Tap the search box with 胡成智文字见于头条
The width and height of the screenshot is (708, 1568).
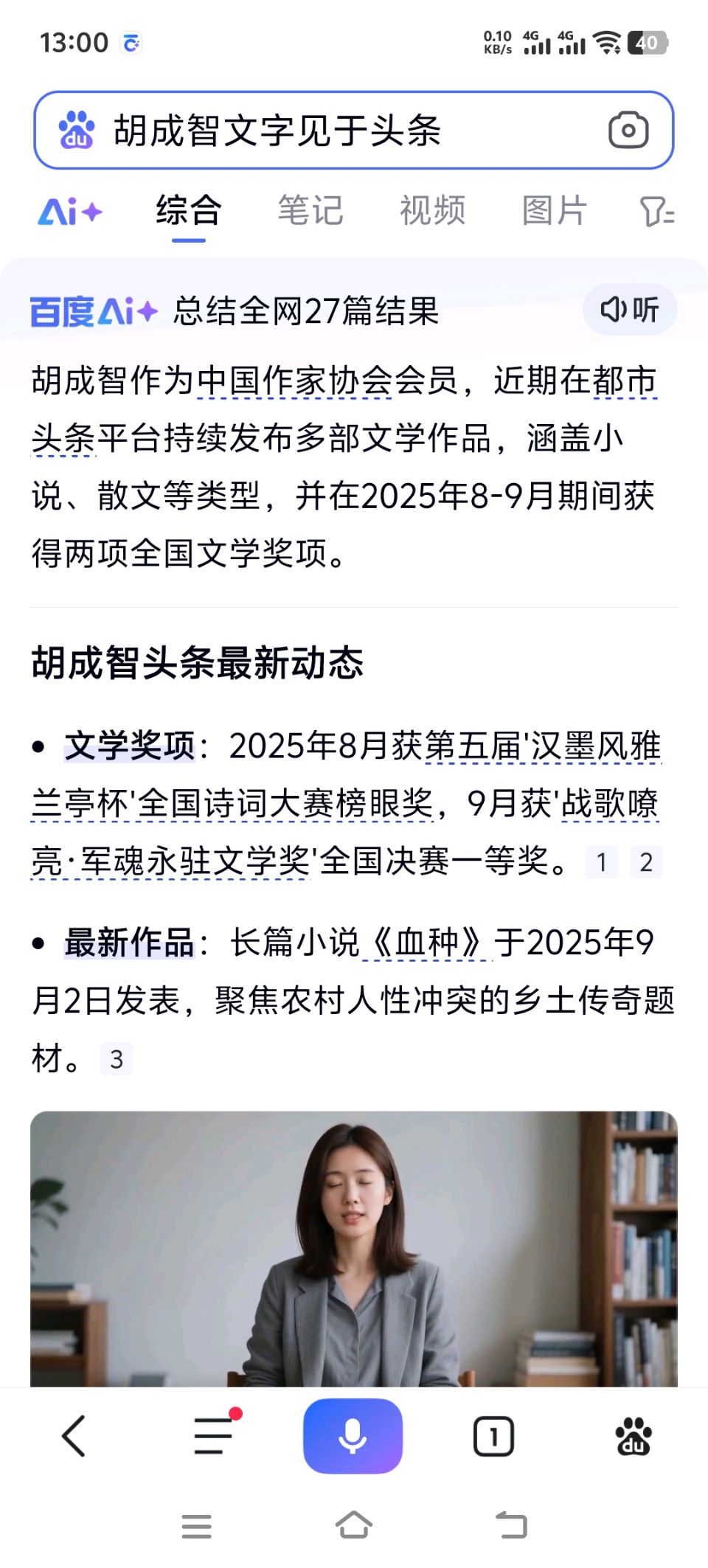point(324,131)
